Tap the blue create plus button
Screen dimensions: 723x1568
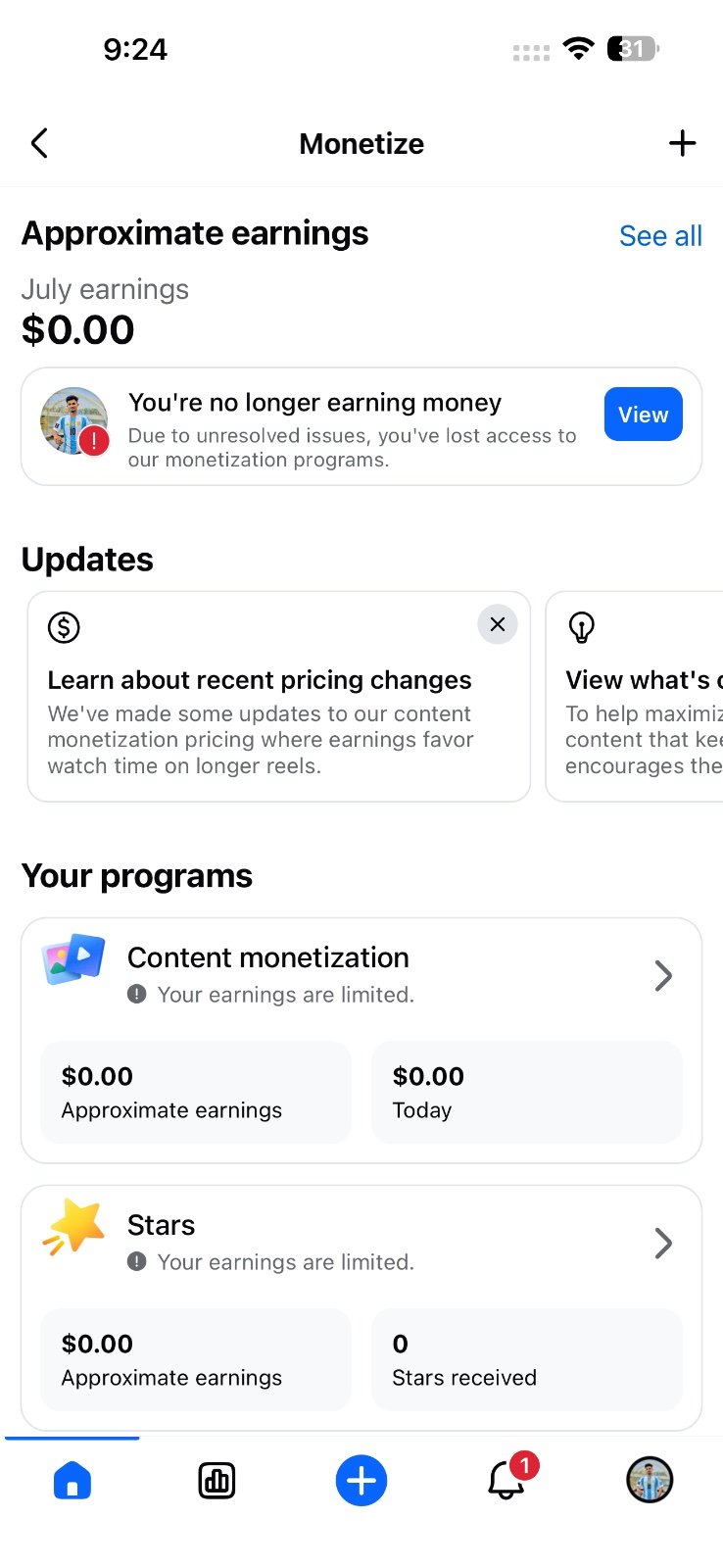[x=361, y=1481]
